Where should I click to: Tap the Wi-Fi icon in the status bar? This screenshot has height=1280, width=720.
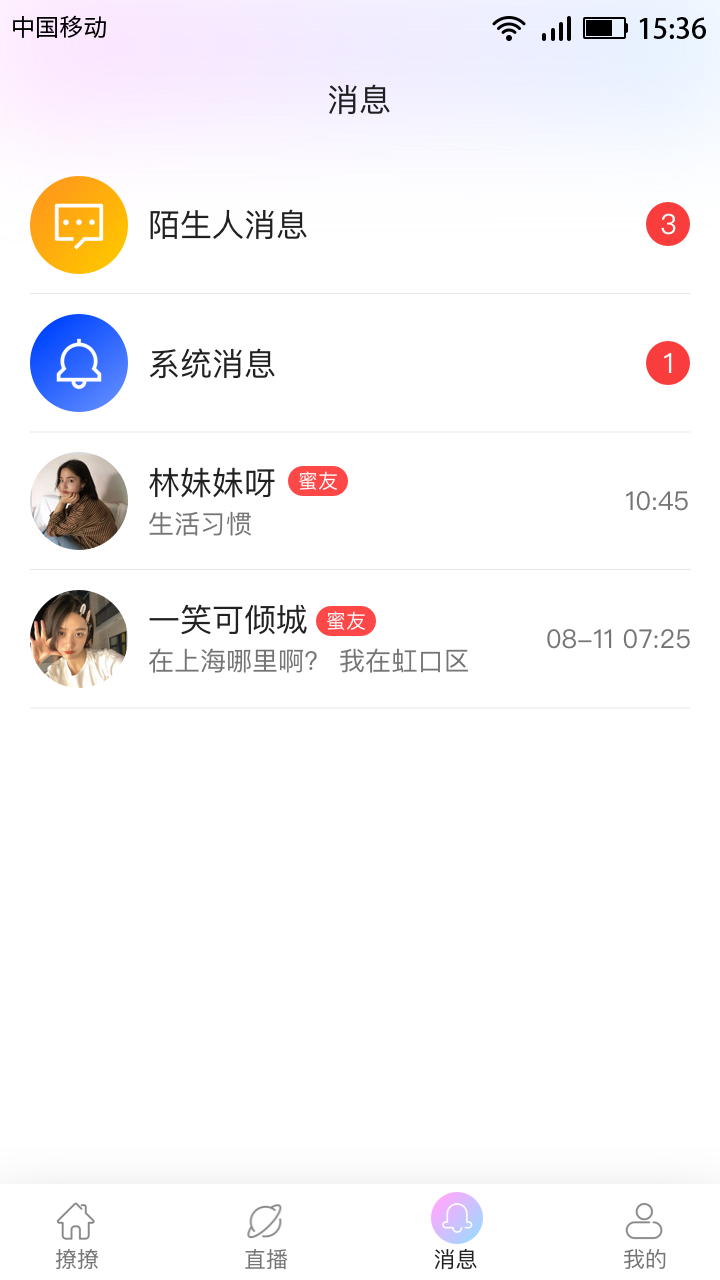click(509, 29)
